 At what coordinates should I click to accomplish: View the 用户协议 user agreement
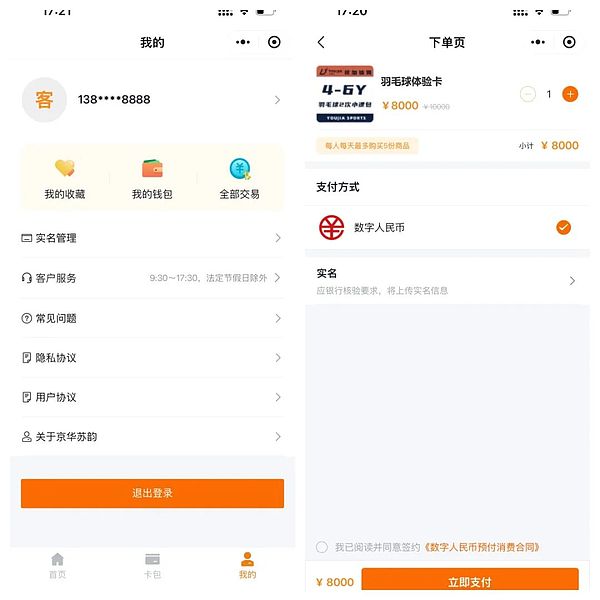click(x=152, y=397)
